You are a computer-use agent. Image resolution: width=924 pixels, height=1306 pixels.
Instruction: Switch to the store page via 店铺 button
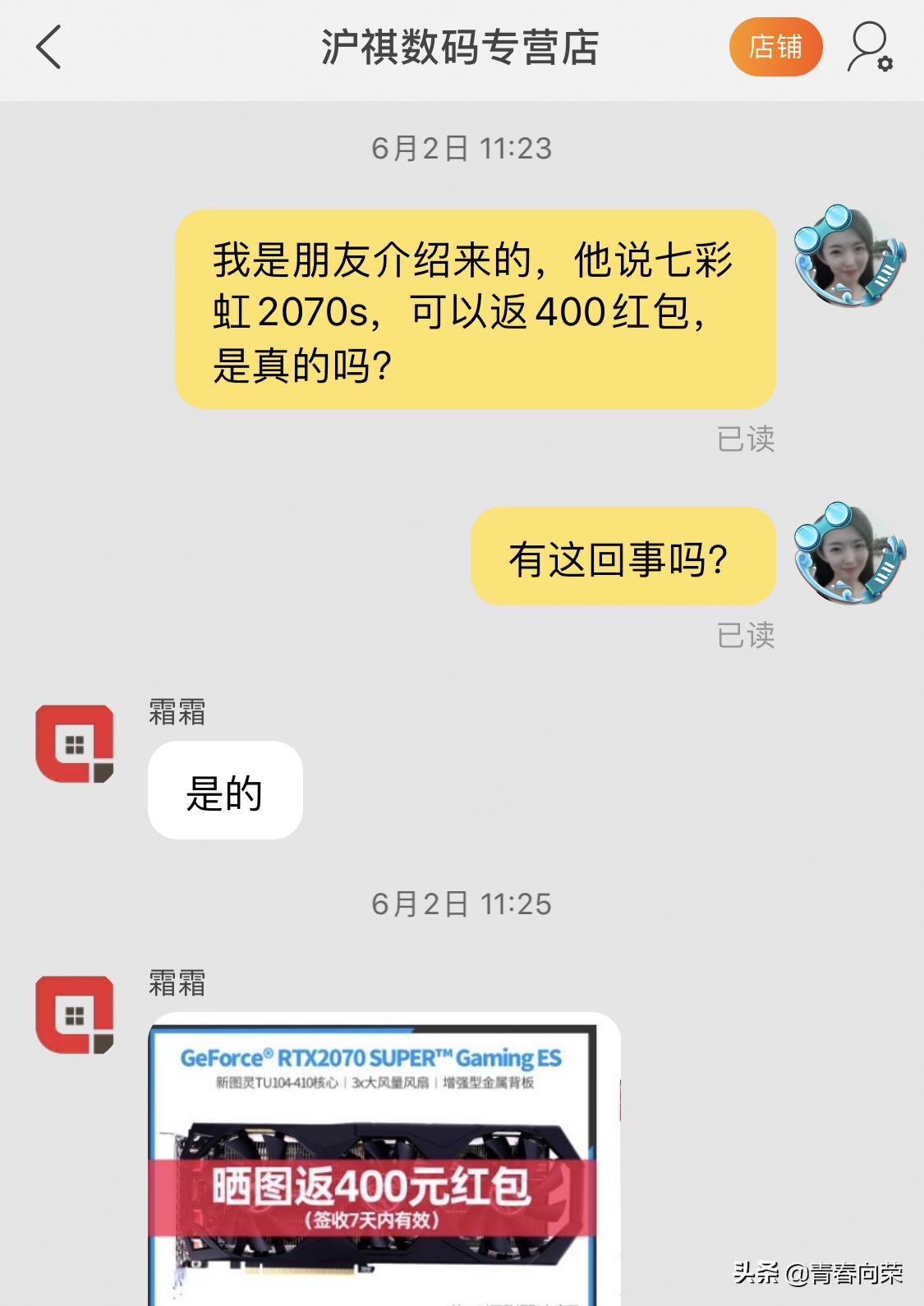[x=775, y=48]
